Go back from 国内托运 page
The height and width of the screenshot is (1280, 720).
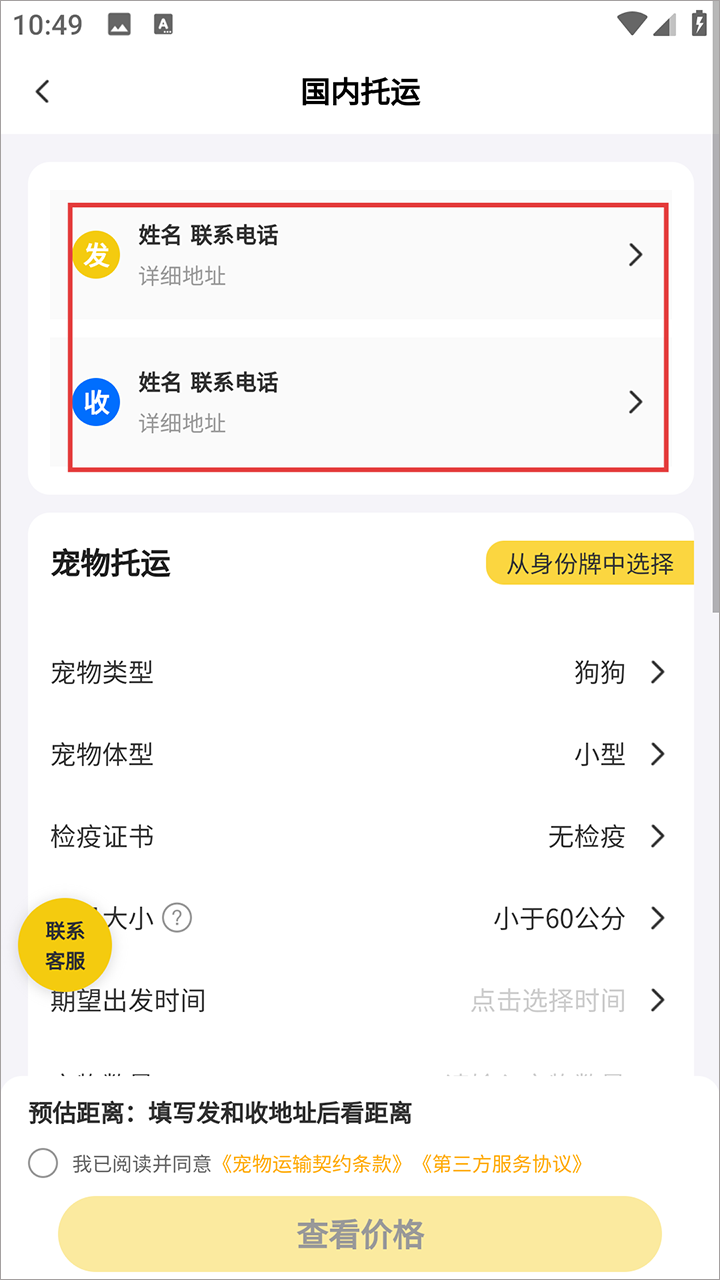click(x=42, y=92)
